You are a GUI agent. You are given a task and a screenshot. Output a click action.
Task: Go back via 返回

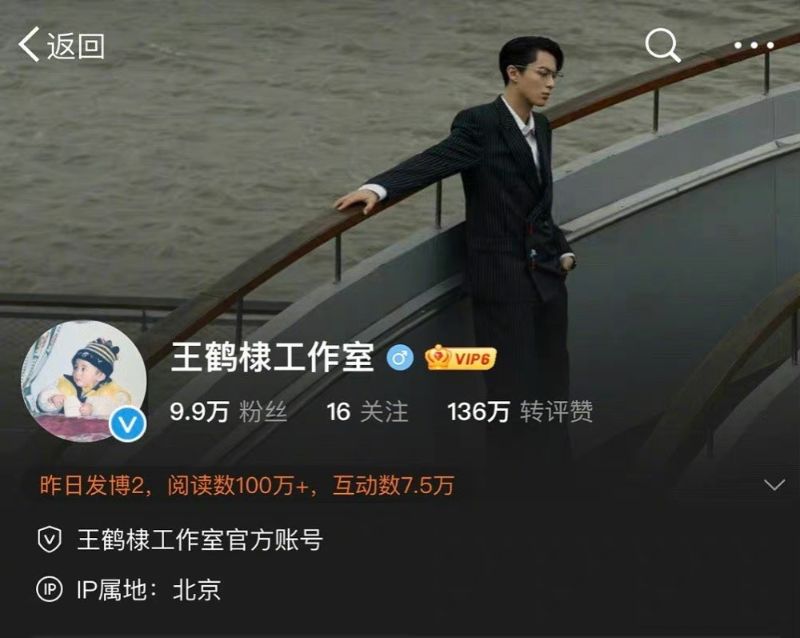pos(61,45)
